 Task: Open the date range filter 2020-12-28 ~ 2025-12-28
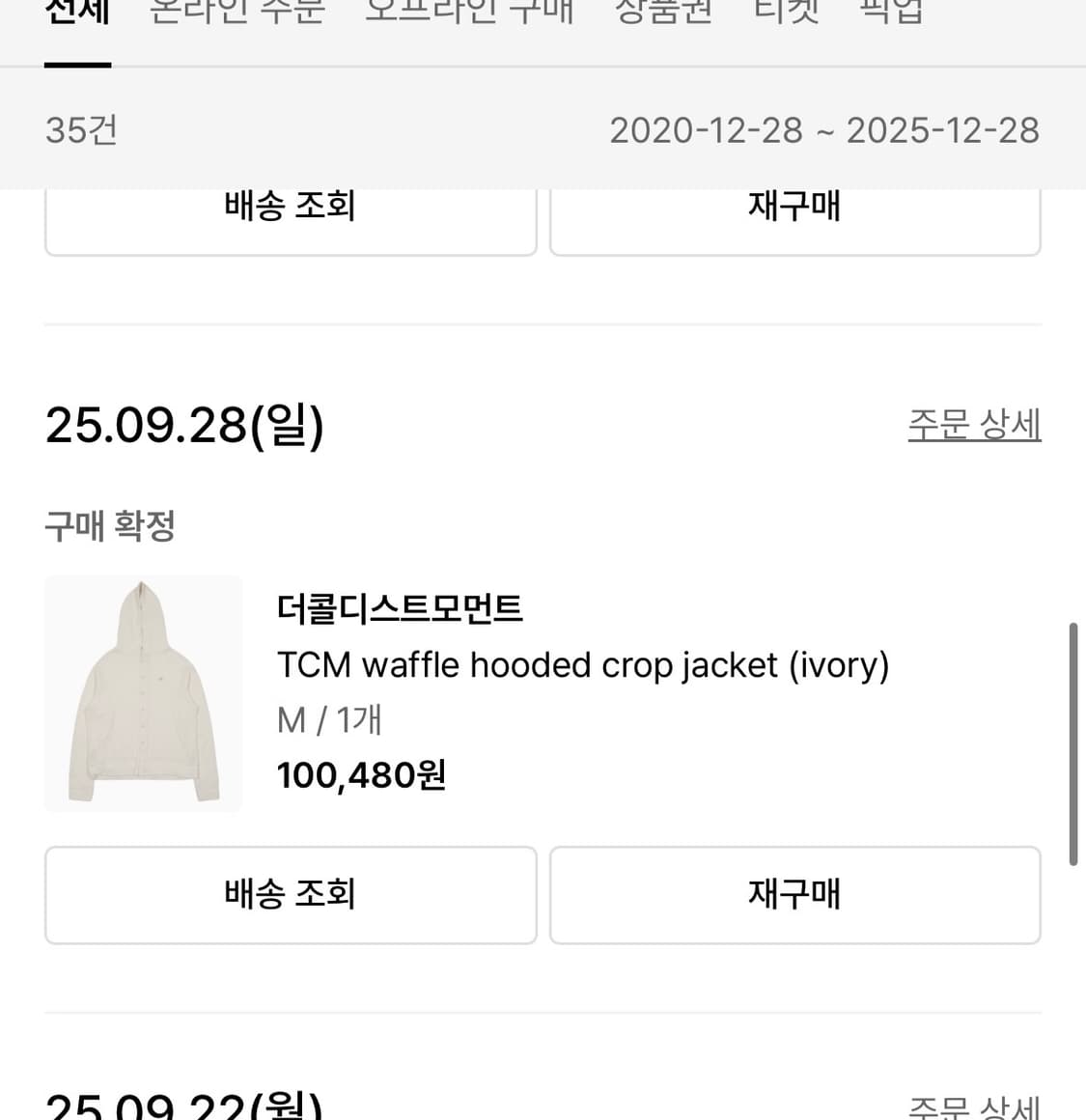coord(825,129)
